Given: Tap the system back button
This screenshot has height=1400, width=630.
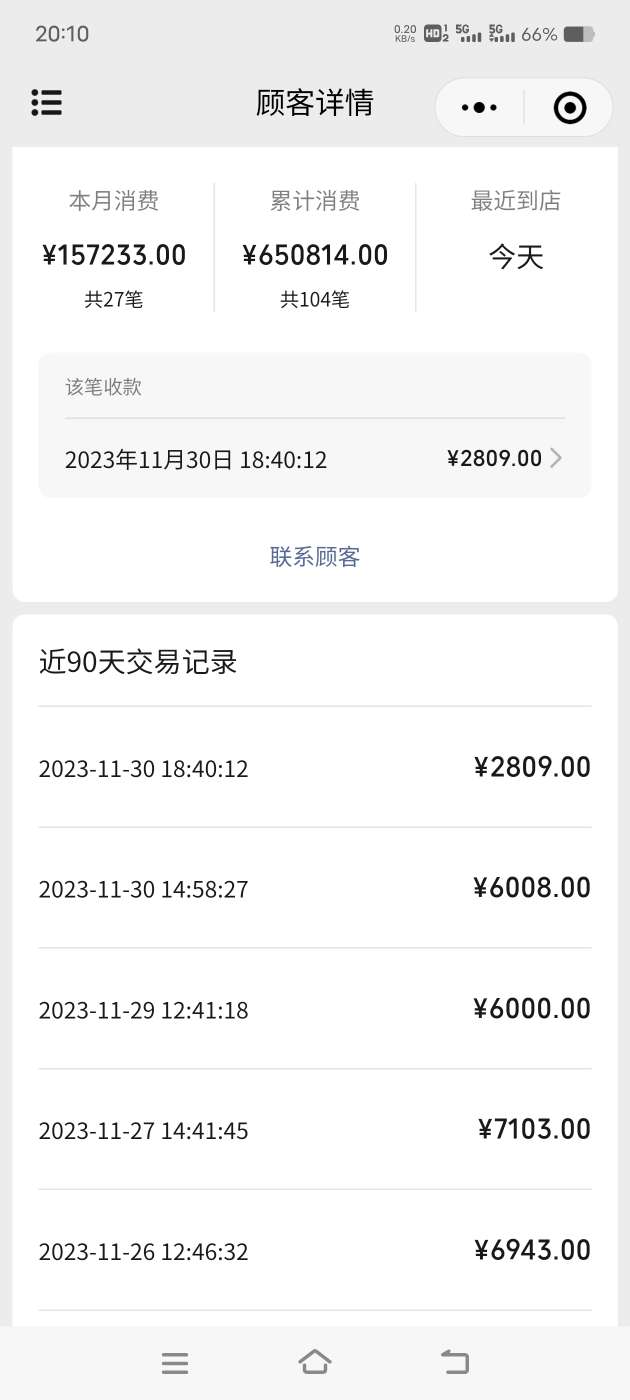Looking at the screenshot, I should (455, 1362).
